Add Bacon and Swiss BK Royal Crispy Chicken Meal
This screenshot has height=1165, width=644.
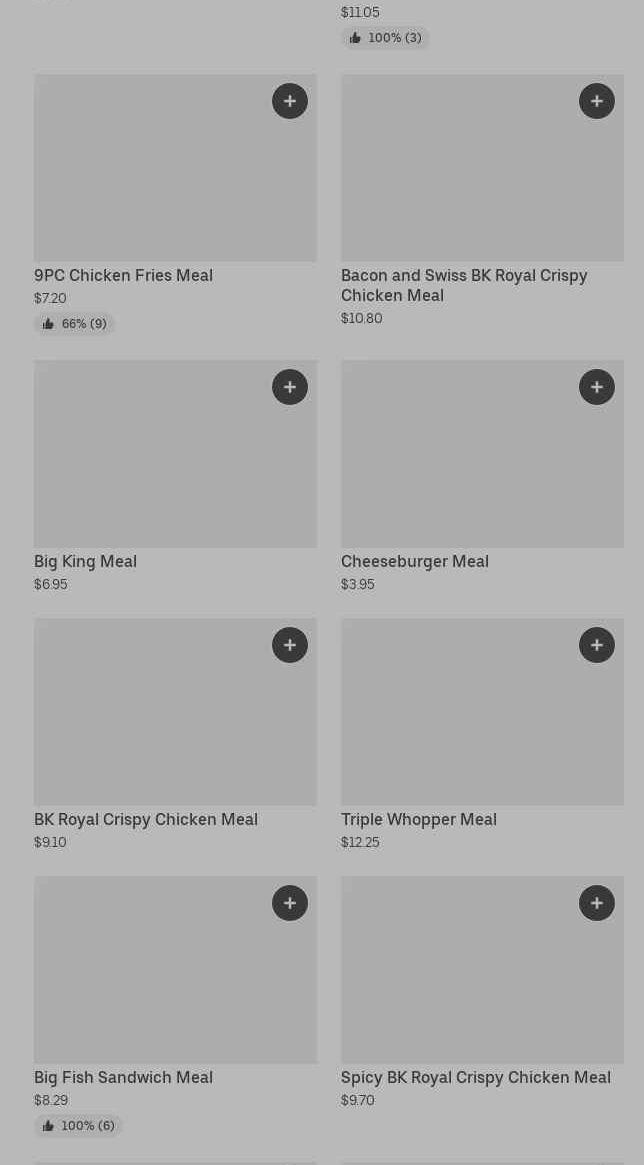[597, 101]
